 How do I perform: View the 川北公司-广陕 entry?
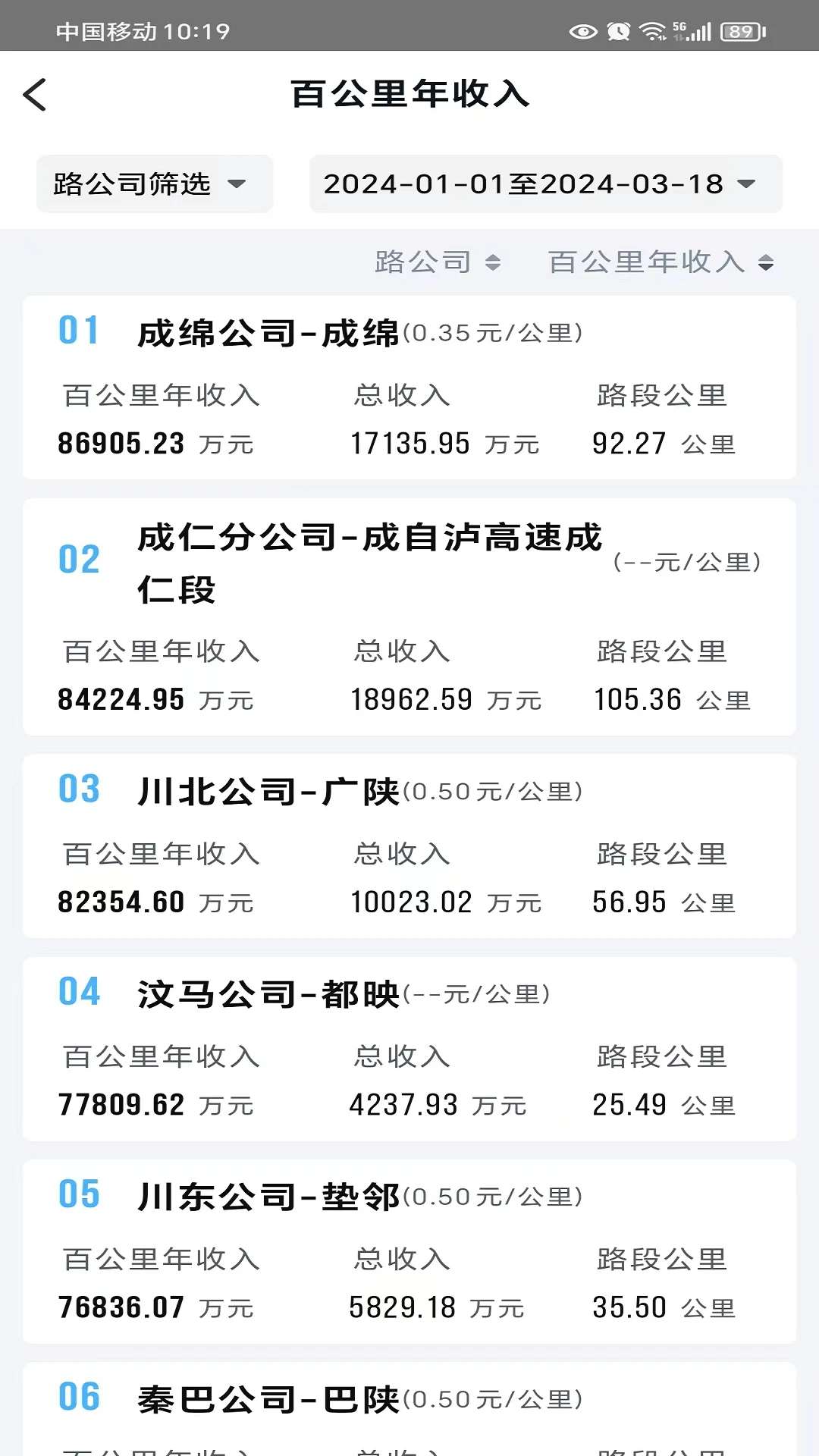pyautogui.click(x=409, y=846)
